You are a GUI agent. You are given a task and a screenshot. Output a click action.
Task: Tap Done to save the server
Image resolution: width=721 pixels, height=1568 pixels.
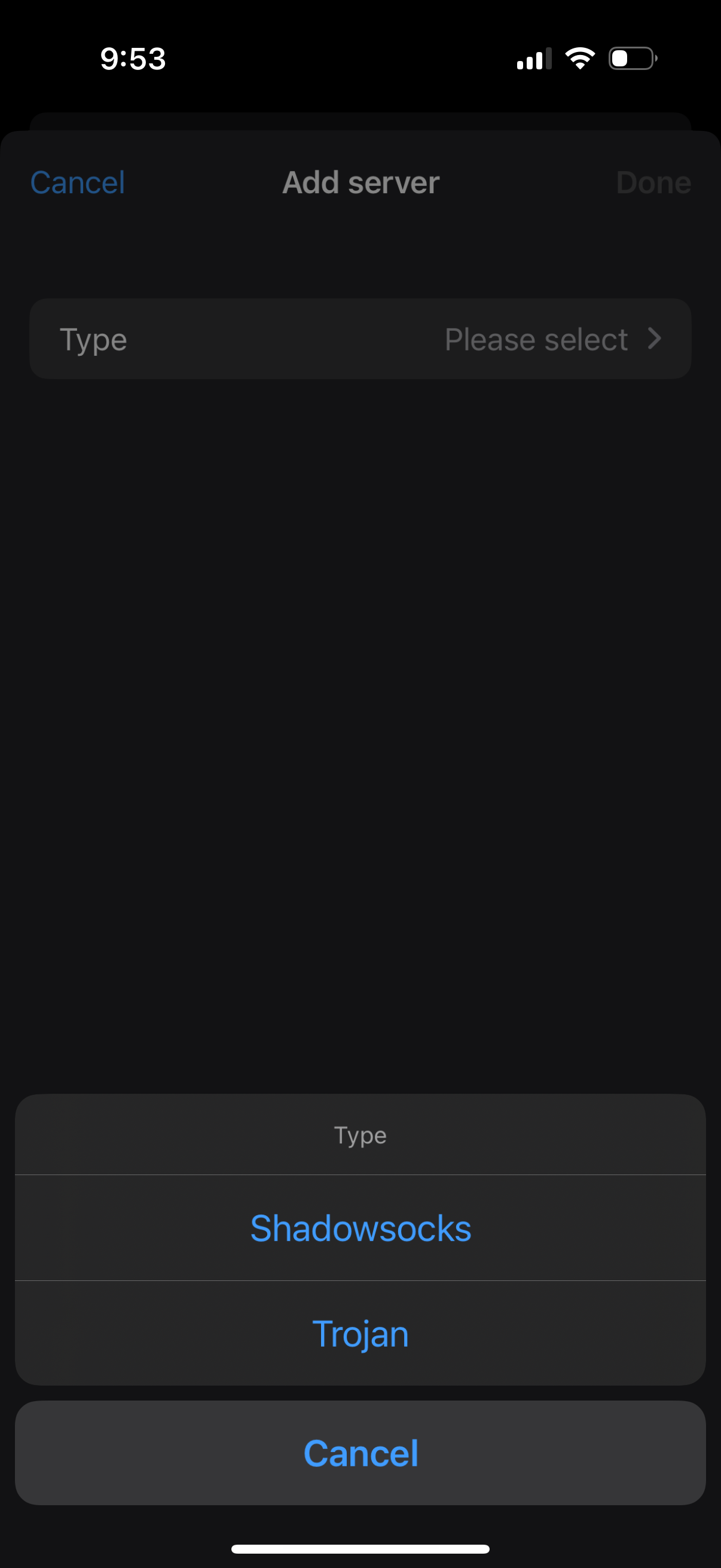[x=653, y=181]
